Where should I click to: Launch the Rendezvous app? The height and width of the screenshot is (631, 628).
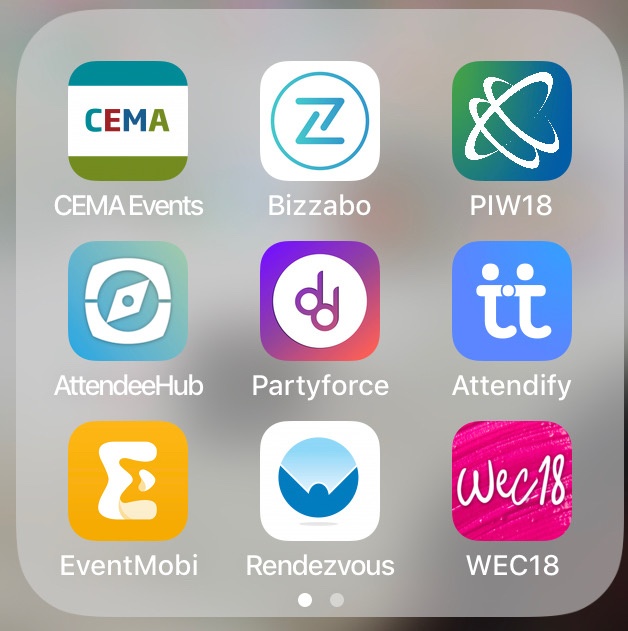click(x=320, y=481)
